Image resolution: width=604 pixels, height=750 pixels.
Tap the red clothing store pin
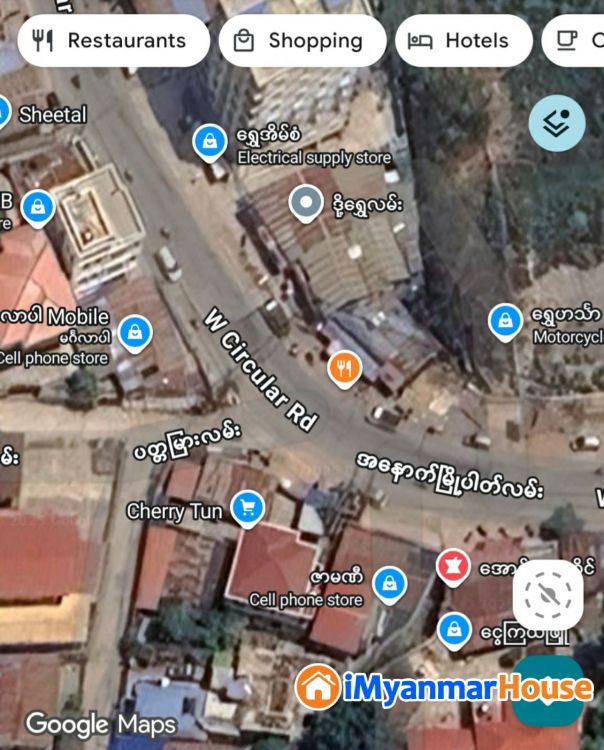click(453, 566)
